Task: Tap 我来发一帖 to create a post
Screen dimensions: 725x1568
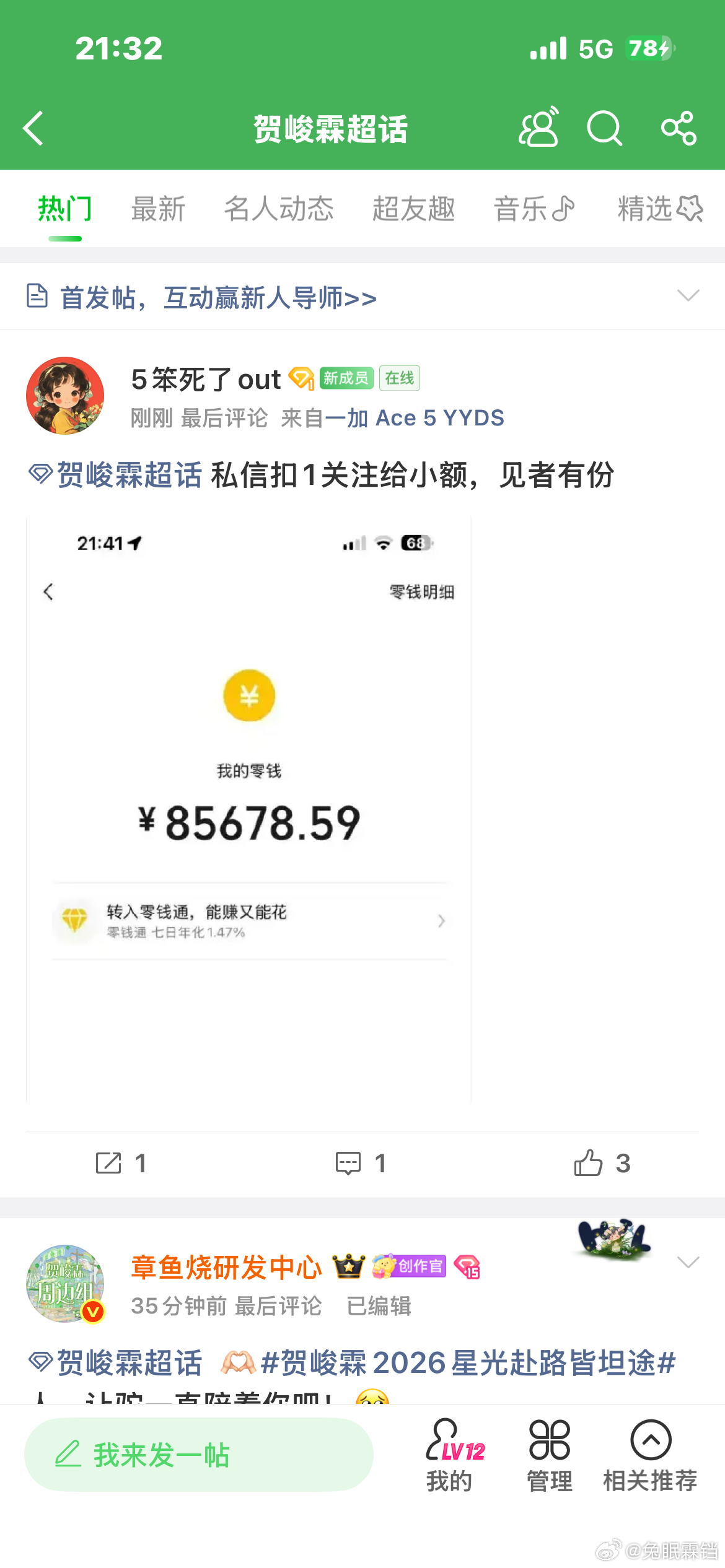Action: [197, 1455]
